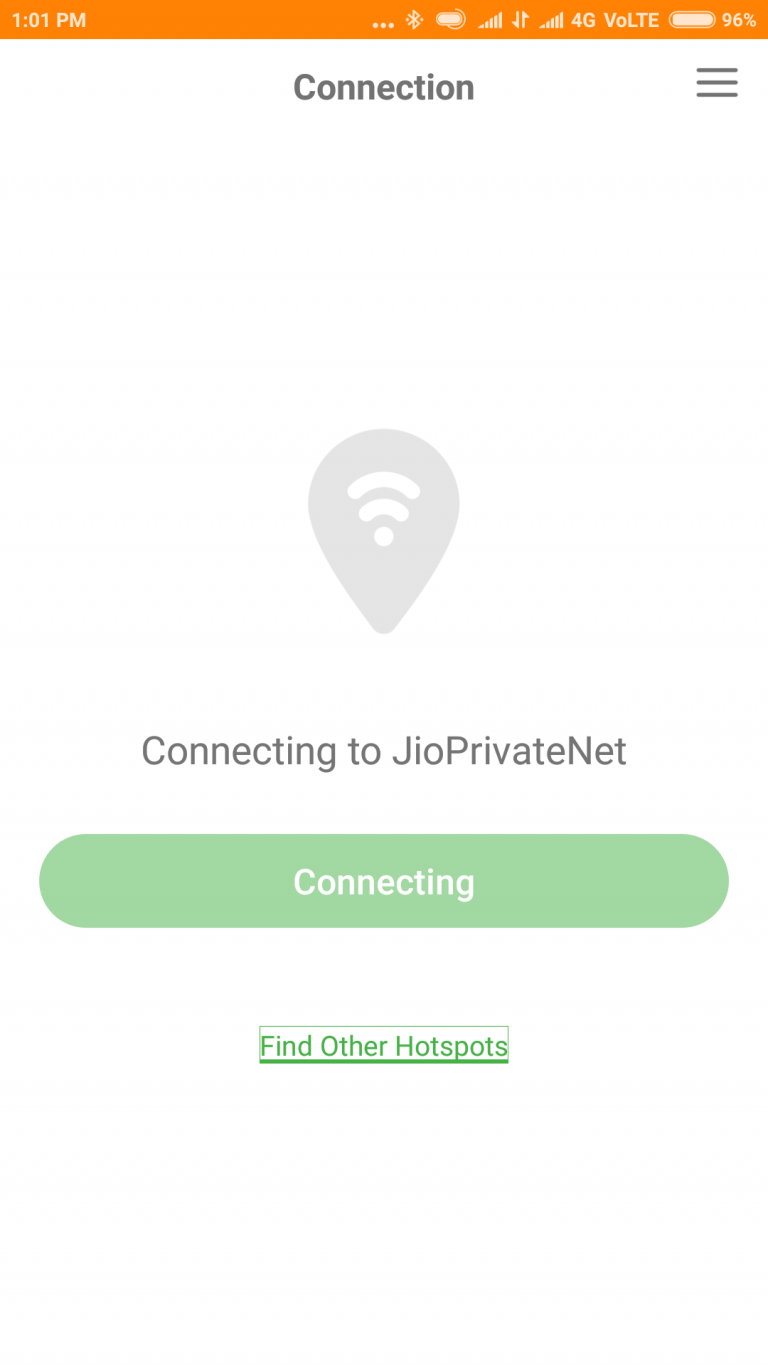Expand the navigation drawer menu
The width and height of the screenshot is (768, 1365).
(717, 84)
